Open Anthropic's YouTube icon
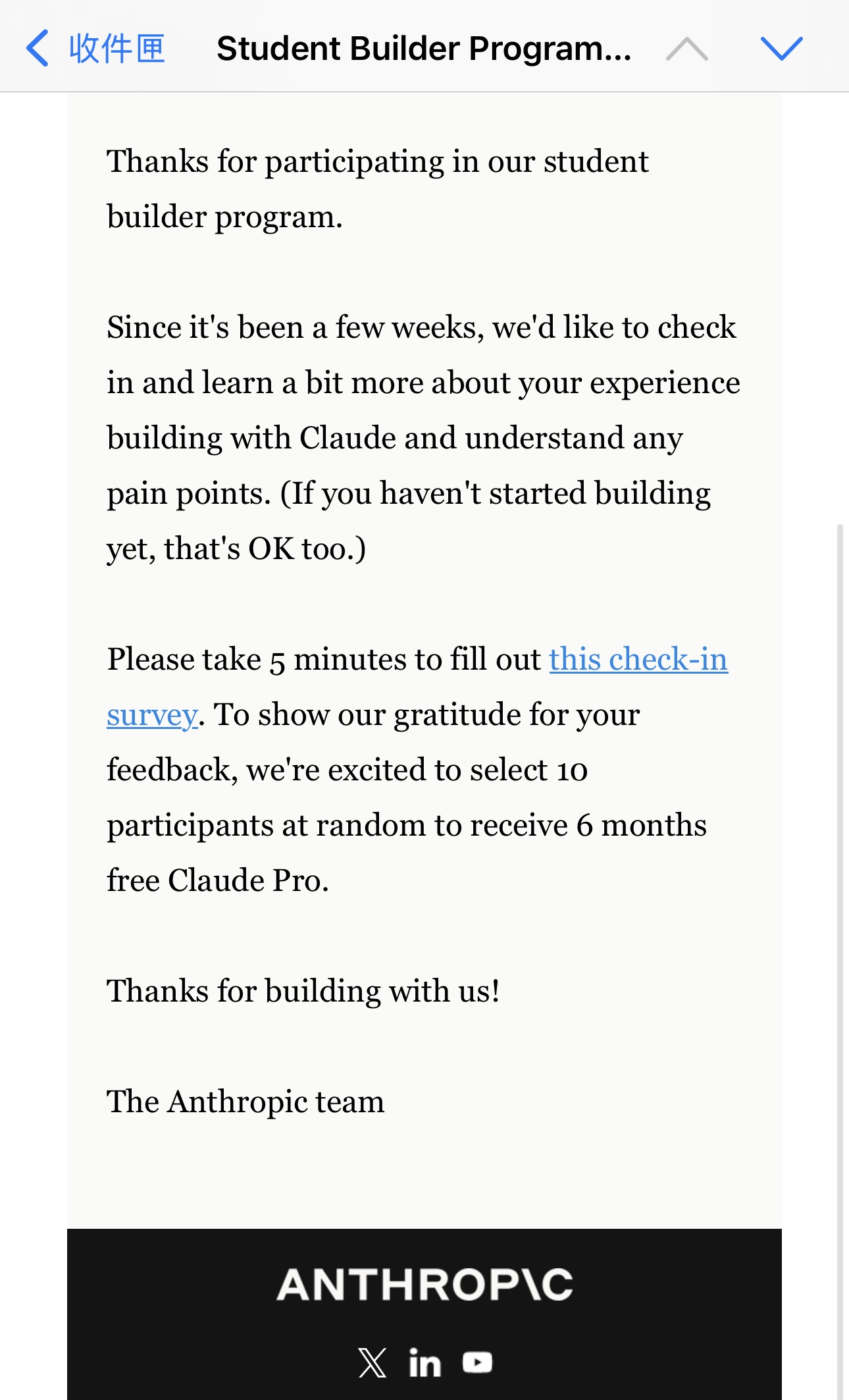 click(477, 1362)
